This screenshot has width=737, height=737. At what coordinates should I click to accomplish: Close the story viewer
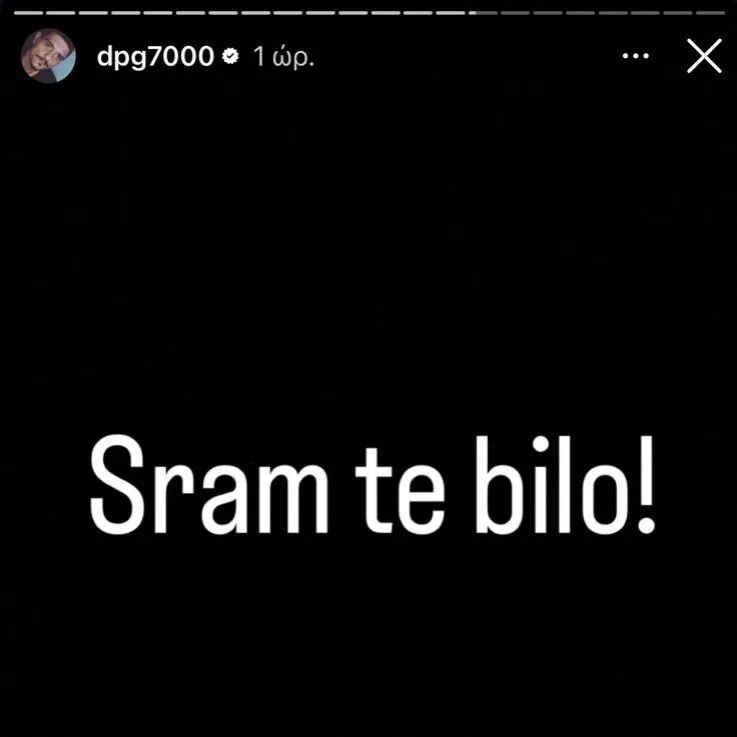pos(704,57)
